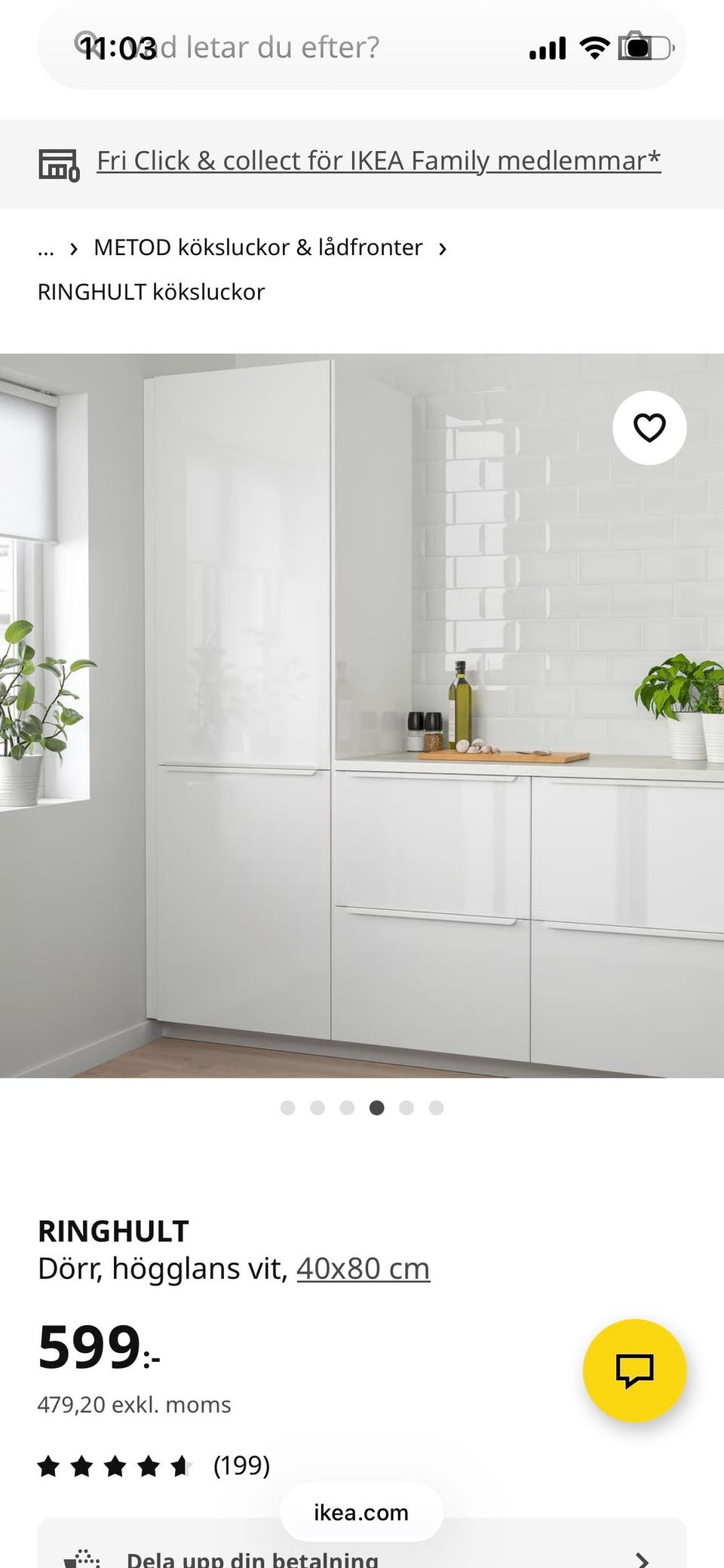
Task: Tap the chevron after METOD köksluckor
Action: 444,247
